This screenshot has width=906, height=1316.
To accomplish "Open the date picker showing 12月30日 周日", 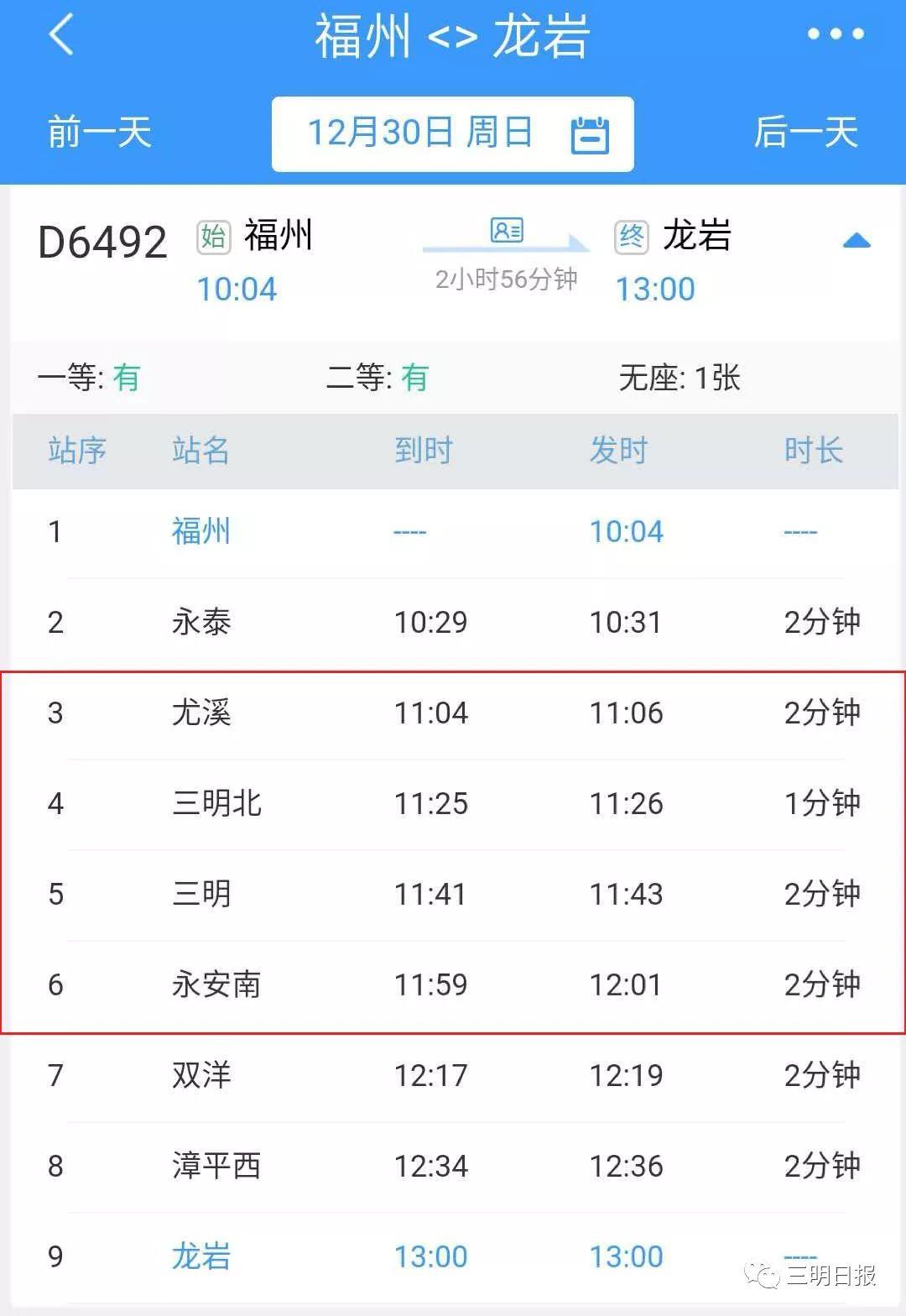I will pyautogui.click(x=452, y=134).
